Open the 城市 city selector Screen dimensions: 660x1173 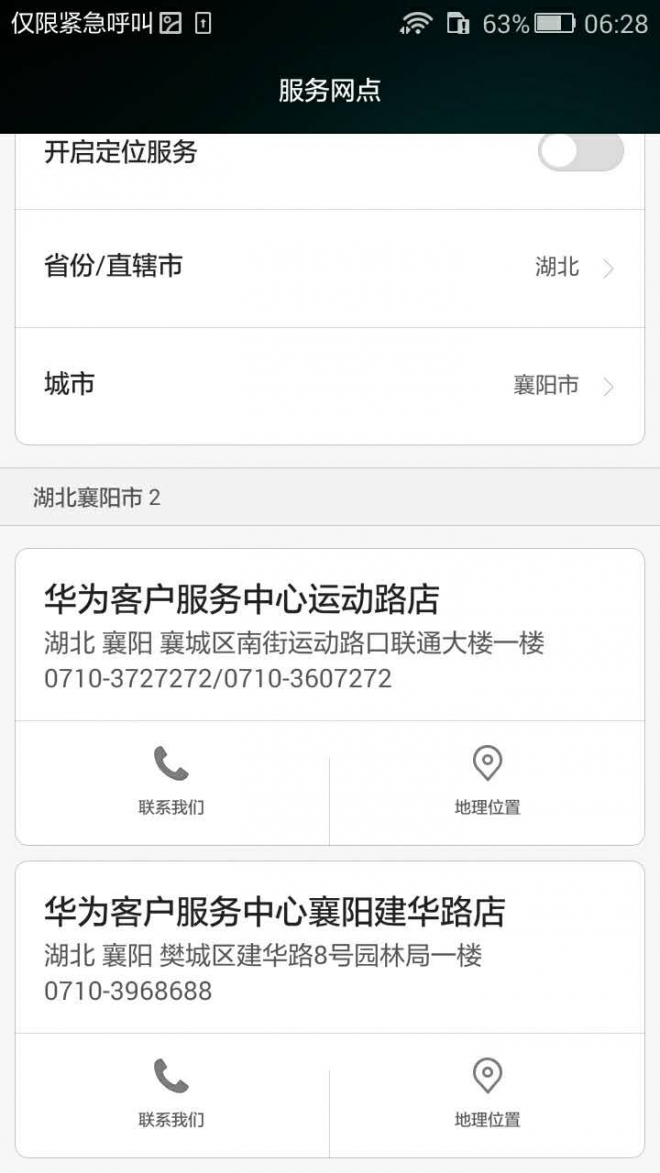[x=329, y=386]
